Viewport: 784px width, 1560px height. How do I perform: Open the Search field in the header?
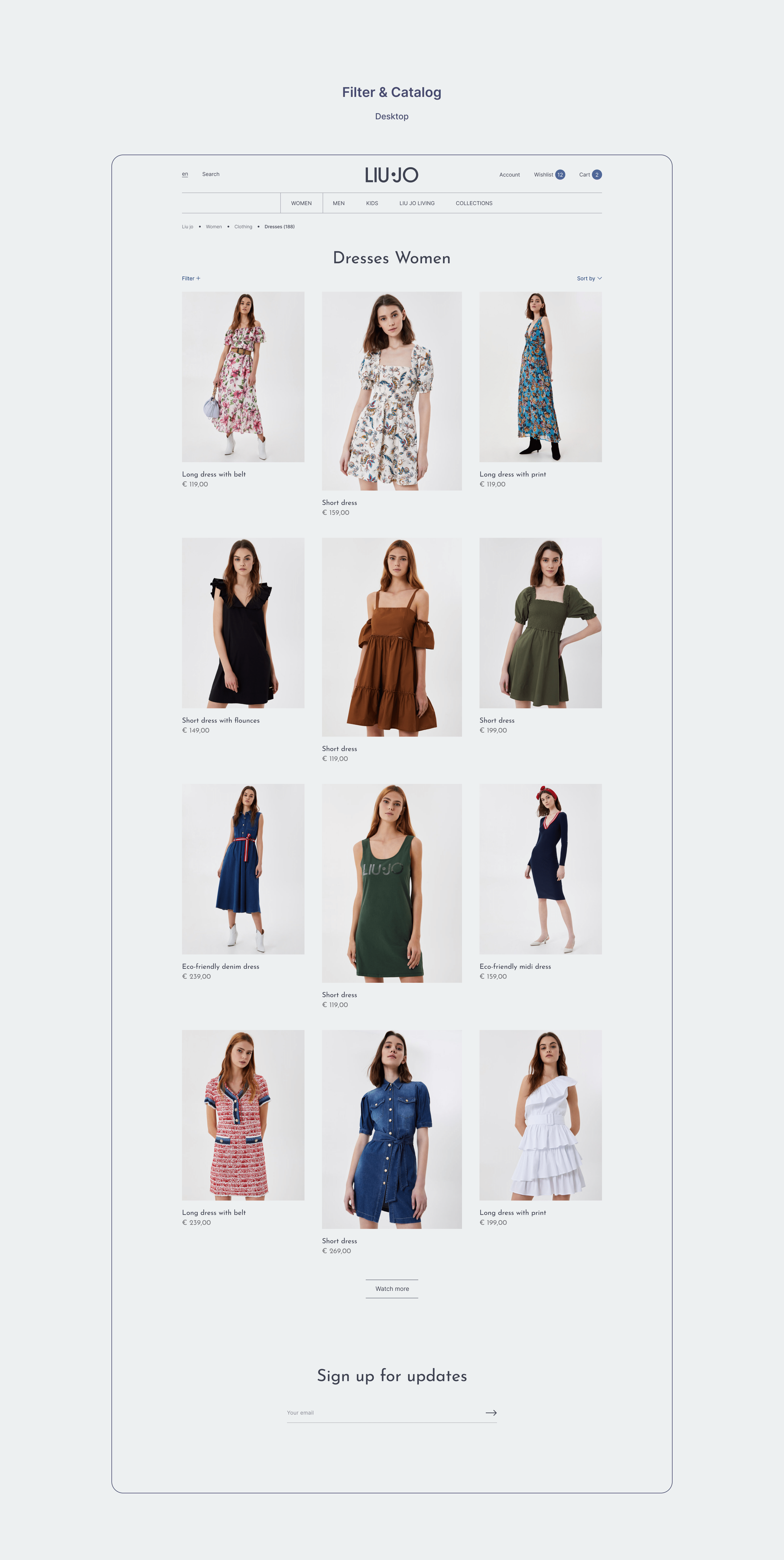[211, 174]
